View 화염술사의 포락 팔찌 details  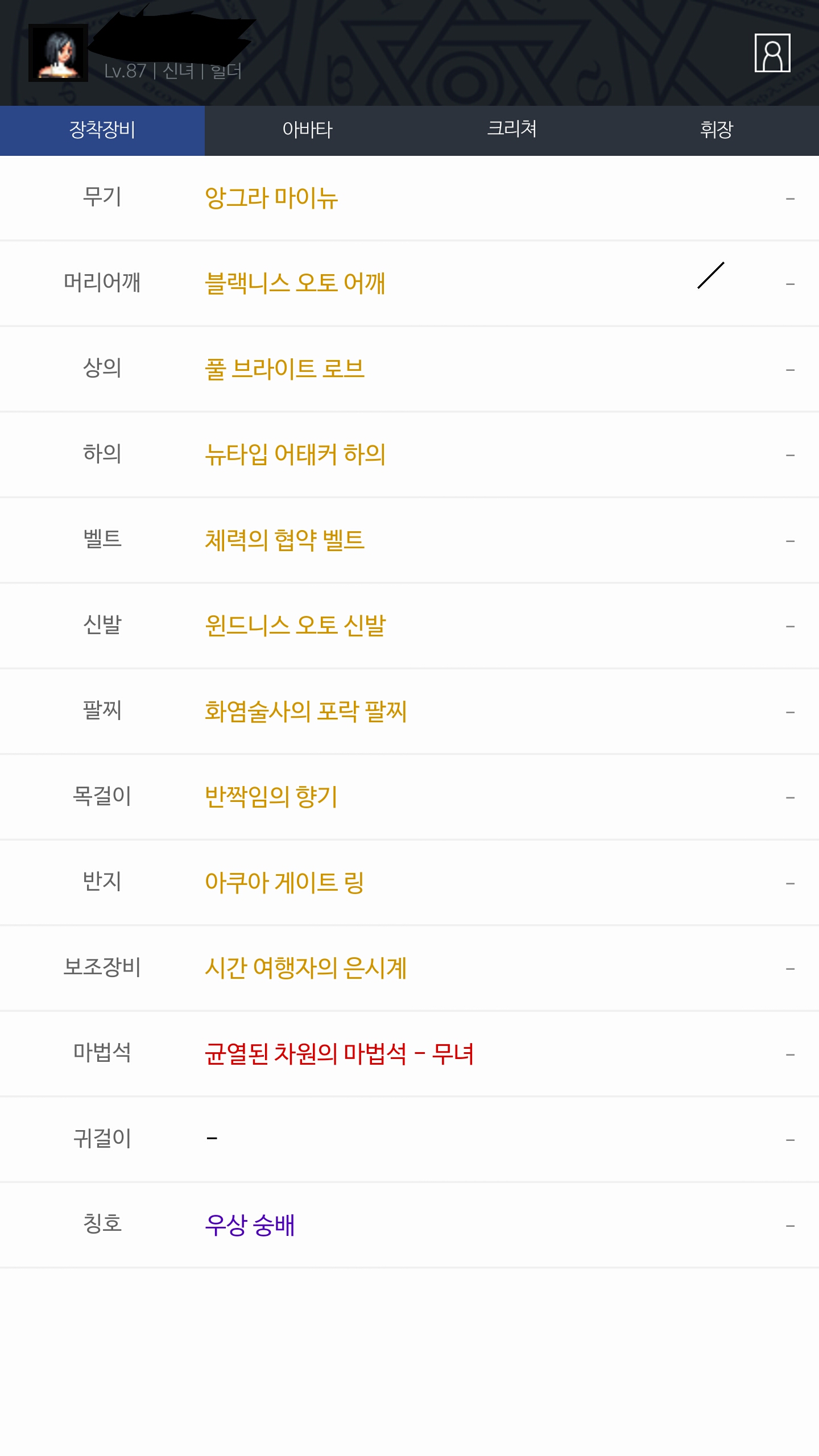(306, 712)
